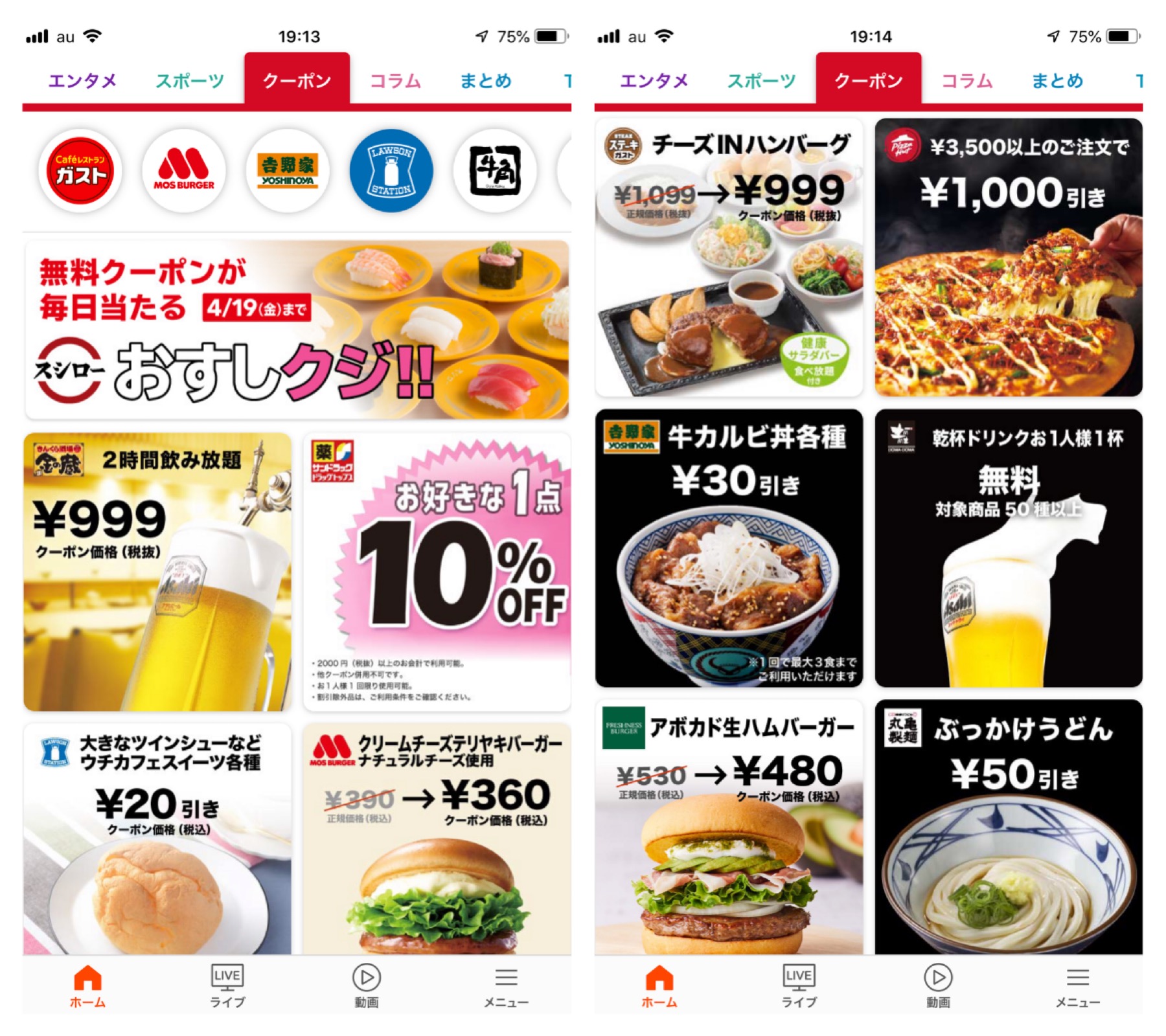Select the Mos Burger brand circle
1166x1036 pixels.
coord(184,170)
